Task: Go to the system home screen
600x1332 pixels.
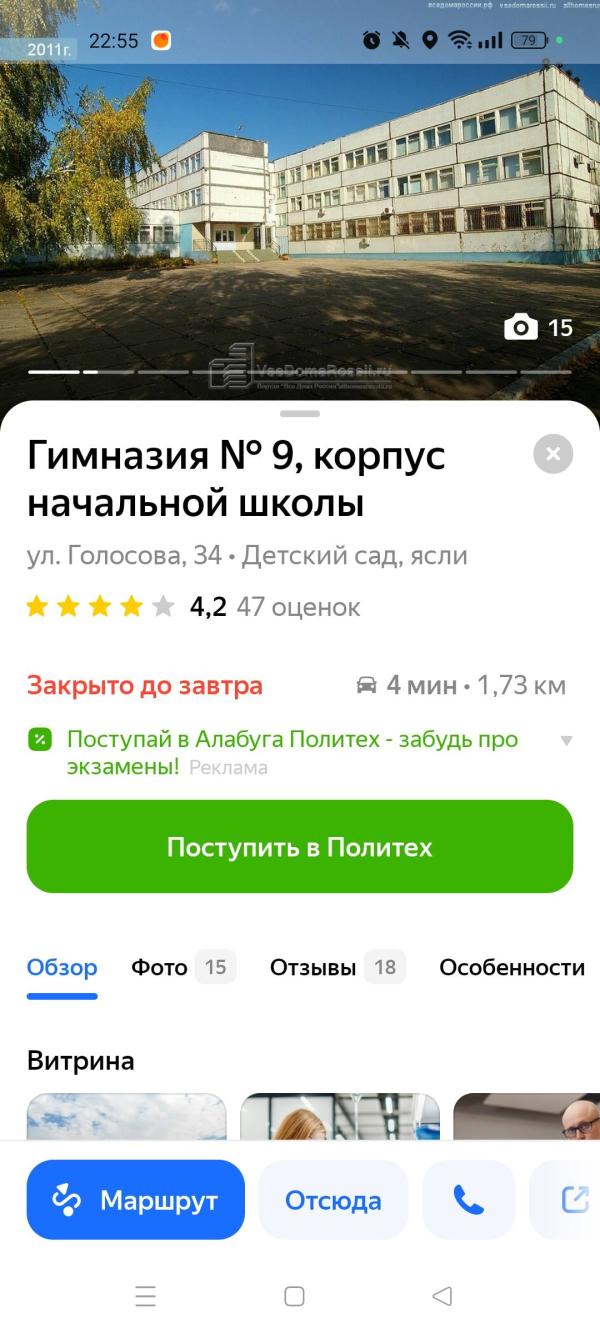Action: (x=294, y=1296)
